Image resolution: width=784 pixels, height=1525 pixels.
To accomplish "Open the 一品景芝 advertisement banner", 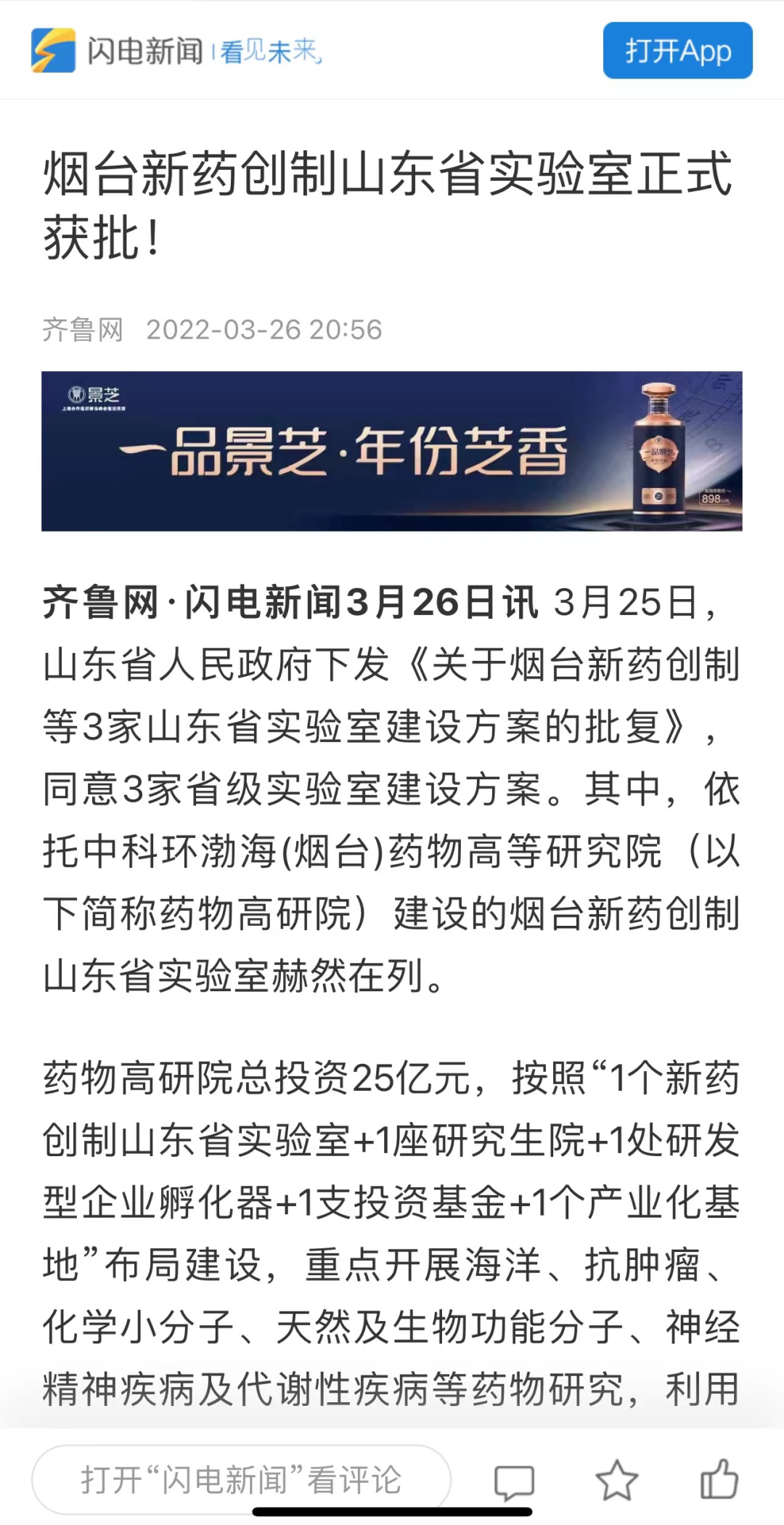I will [x=391, y=451].
